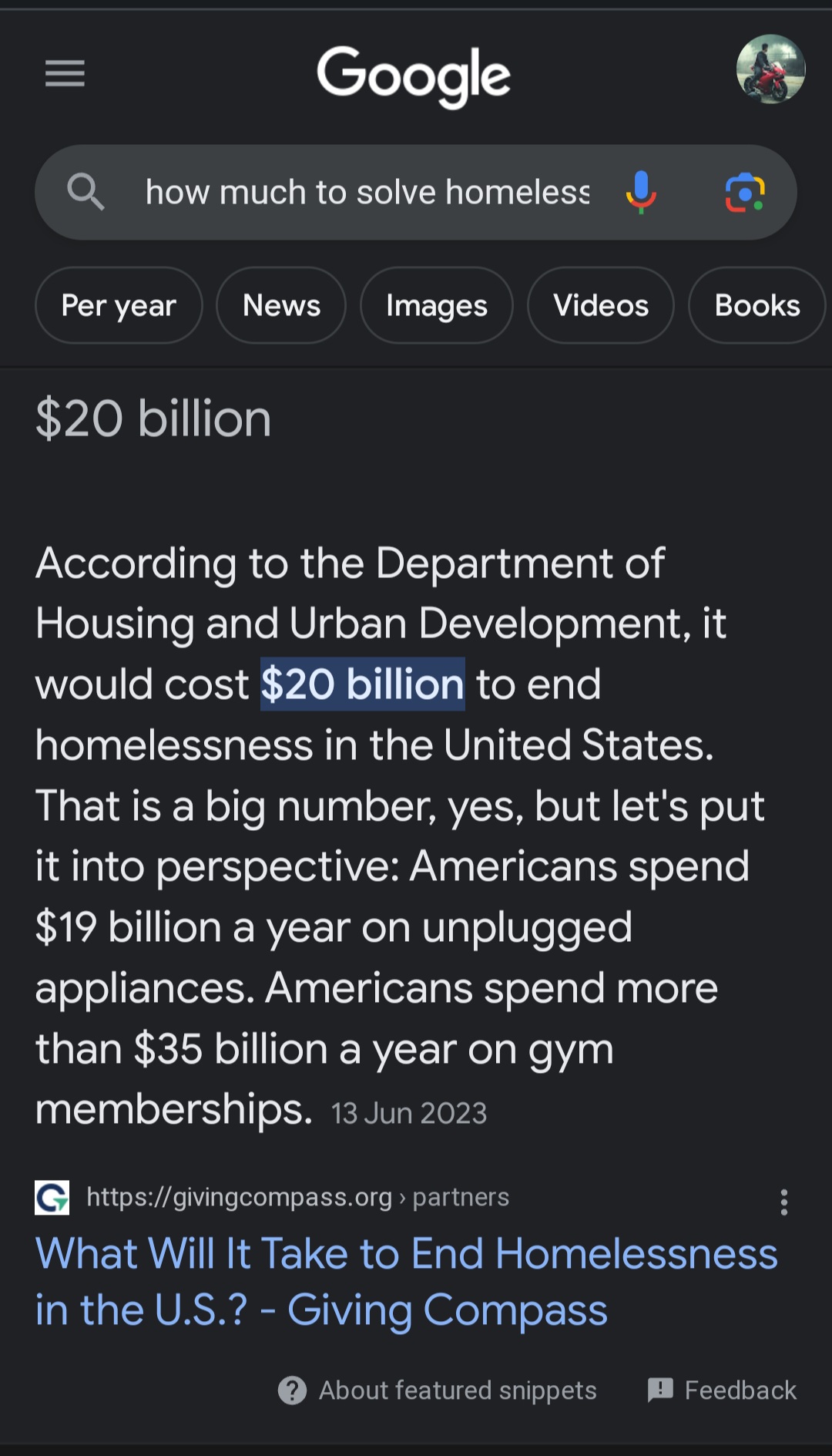Open Google Lens camera search

(x=744, y=193)
